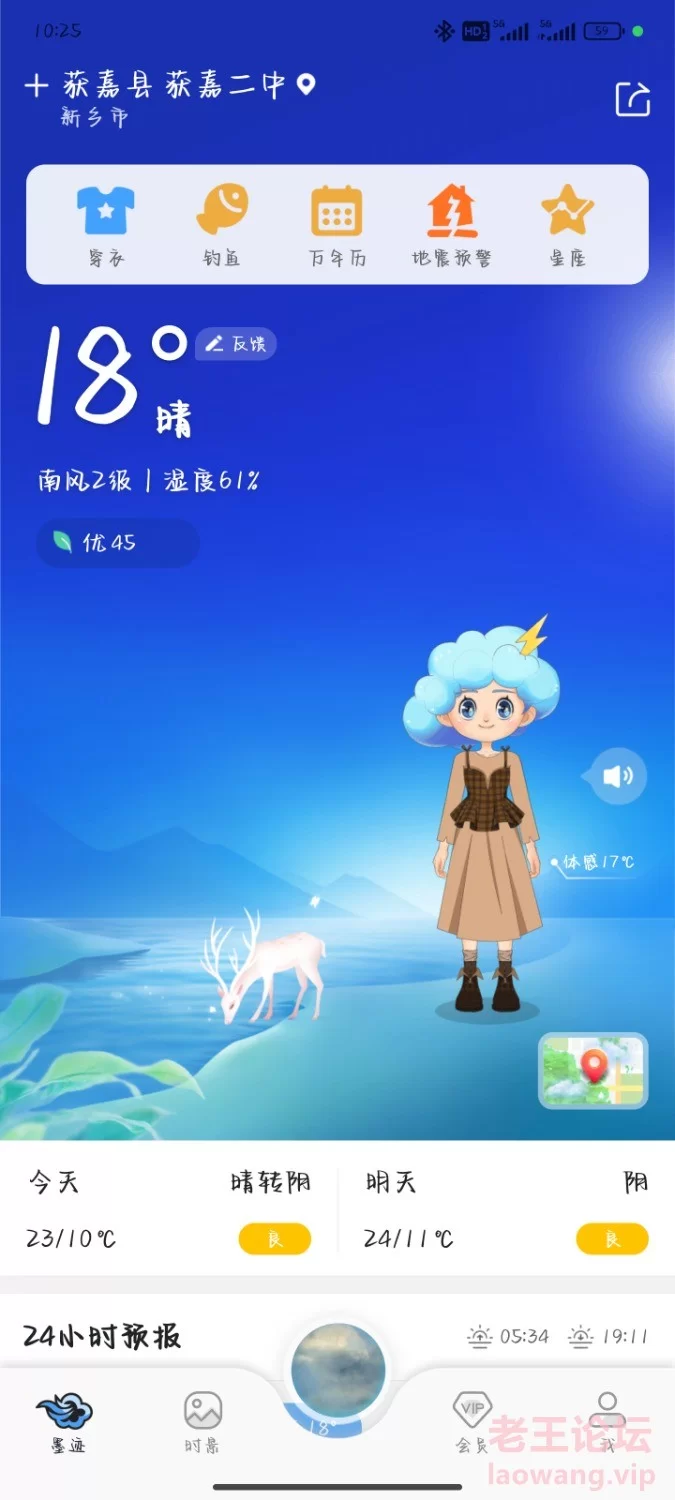Screen dimensions: 675x1500
Task: Switch to the 时景 tab
Action: coord(203,1423)
